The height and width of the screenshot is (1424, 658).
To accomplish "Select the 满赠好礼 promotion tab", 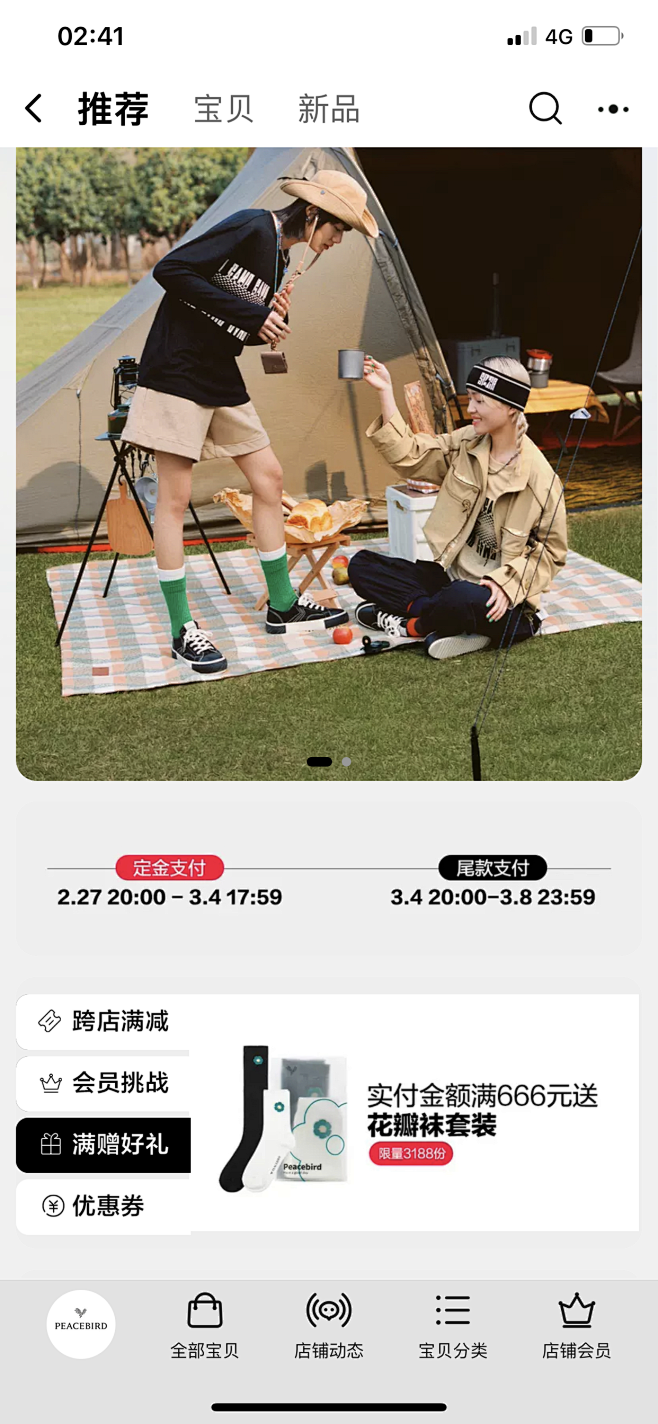I will (x=104, y=1145).
